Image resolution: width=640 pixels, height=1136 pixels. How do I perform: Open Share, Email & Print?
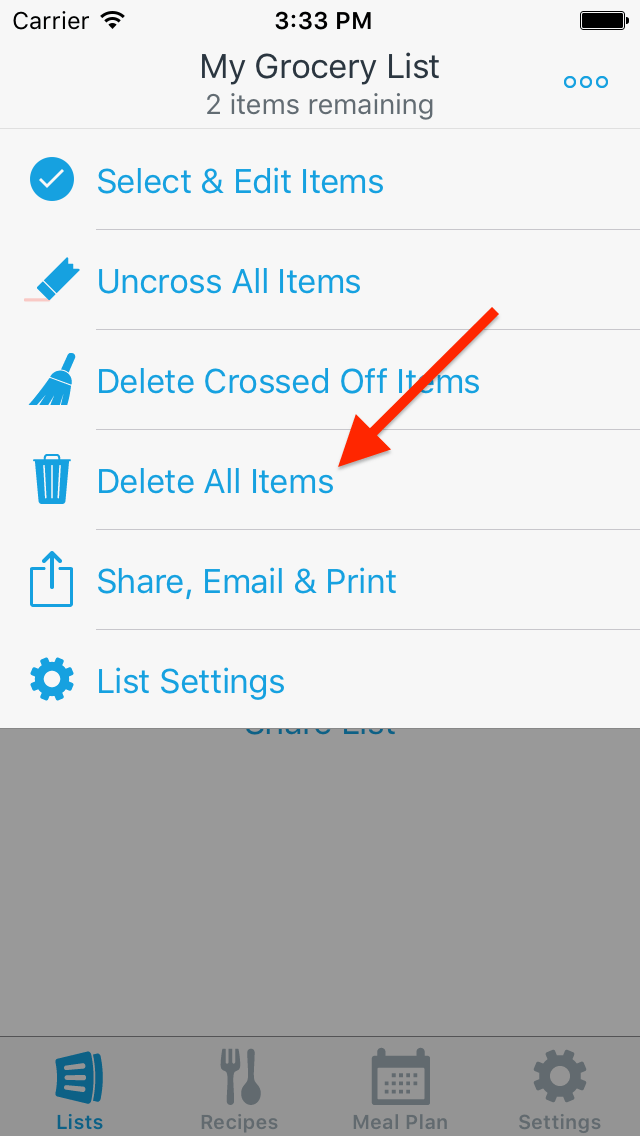point(246,581)
